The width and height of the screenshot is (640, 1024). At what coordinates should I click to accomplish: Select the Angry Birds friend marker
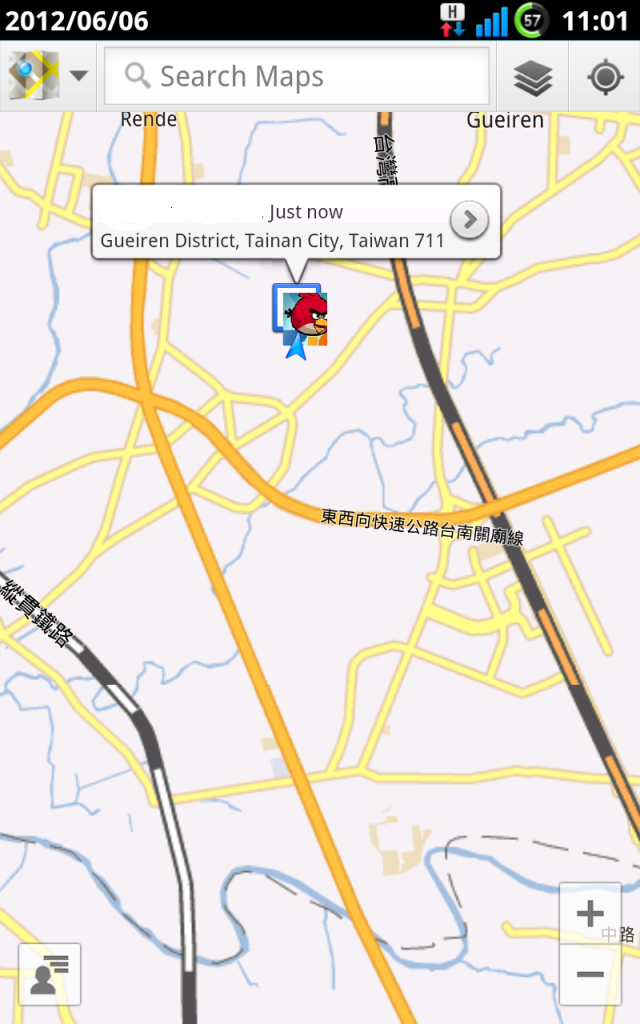303,315
